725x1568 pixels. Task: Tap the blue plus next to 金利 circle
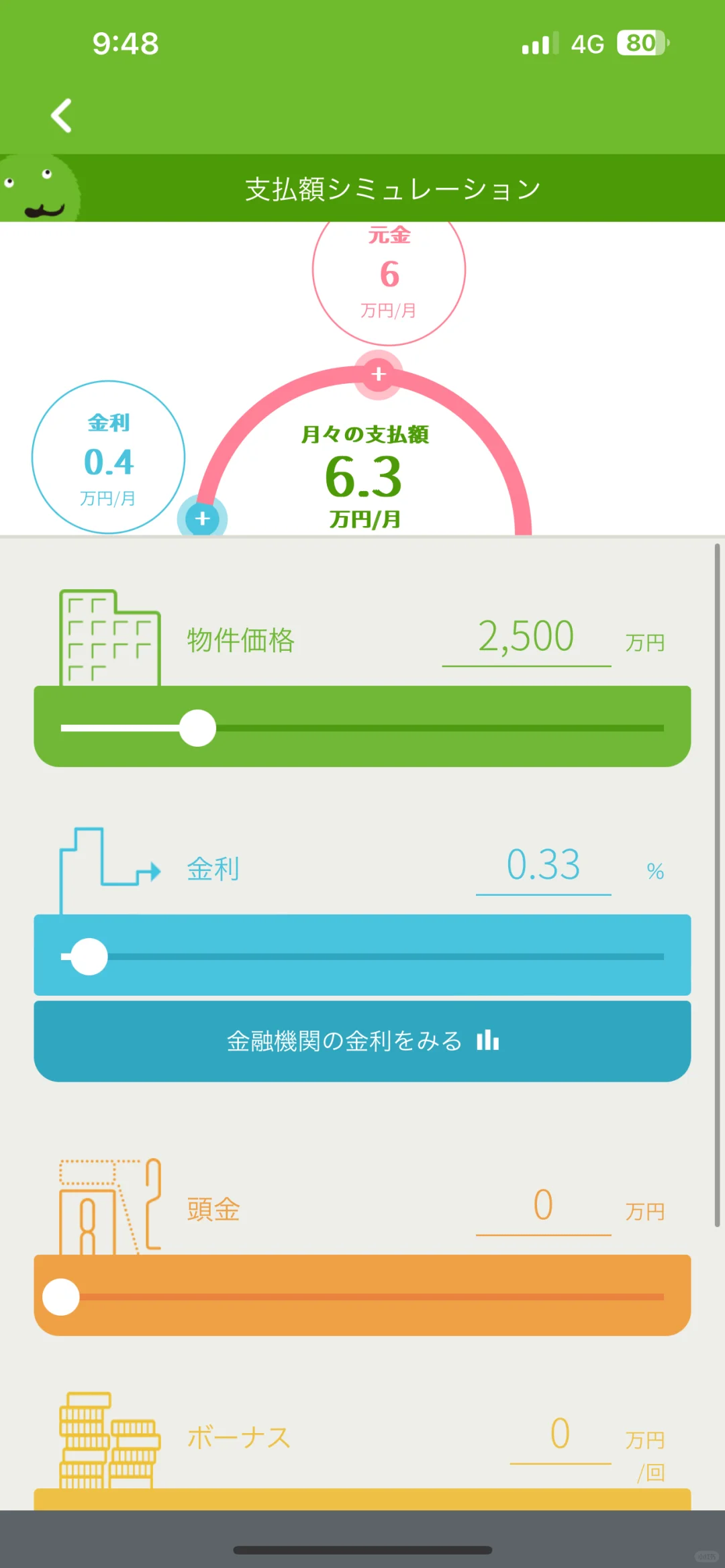coord(202,519)
